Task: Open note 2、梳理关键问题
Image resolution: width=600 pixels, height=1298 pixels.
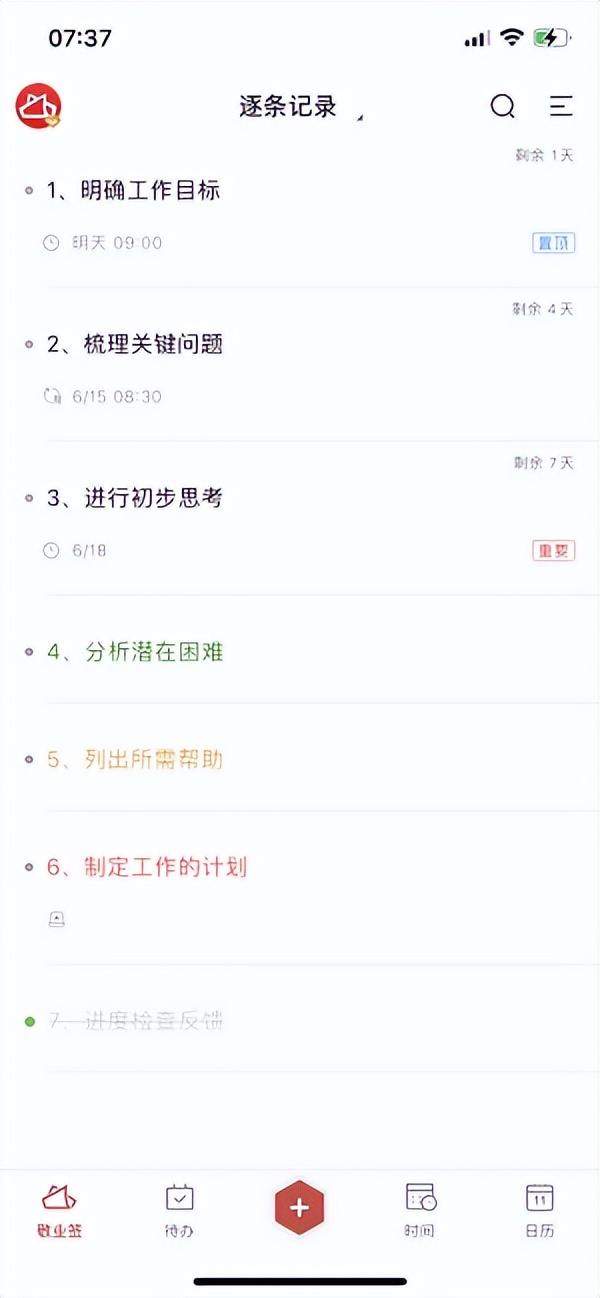Action: (x=135, y=345)
